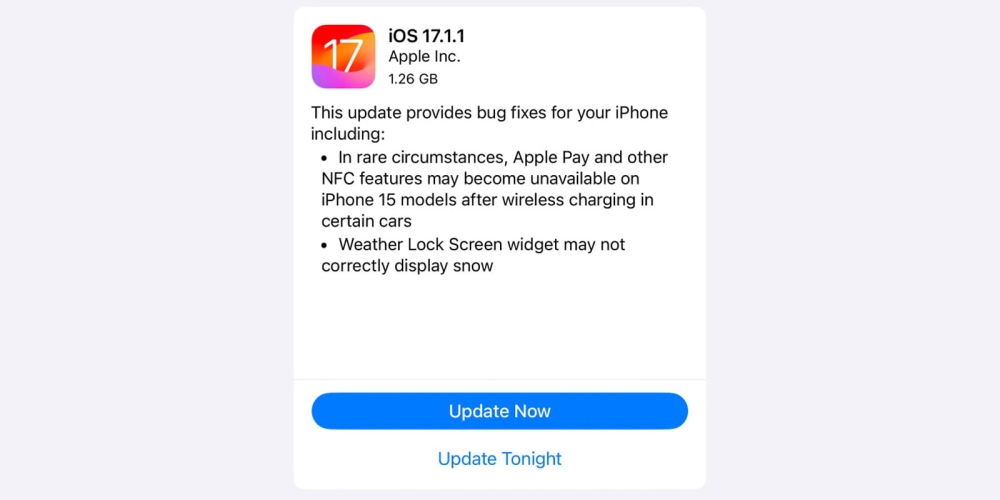Image resolution: width=1000 pixels, height=500 pixels.
Task: Choose Update Tonight
Action: (499, 459)
